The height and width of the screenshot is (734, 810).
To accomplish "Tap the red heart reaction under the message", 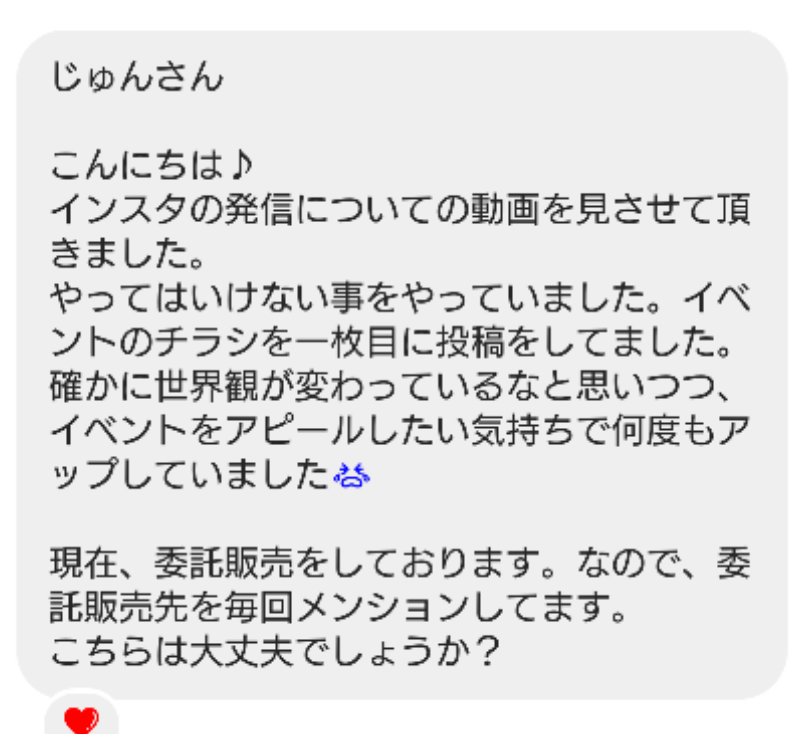I will (x=81, y=719).
